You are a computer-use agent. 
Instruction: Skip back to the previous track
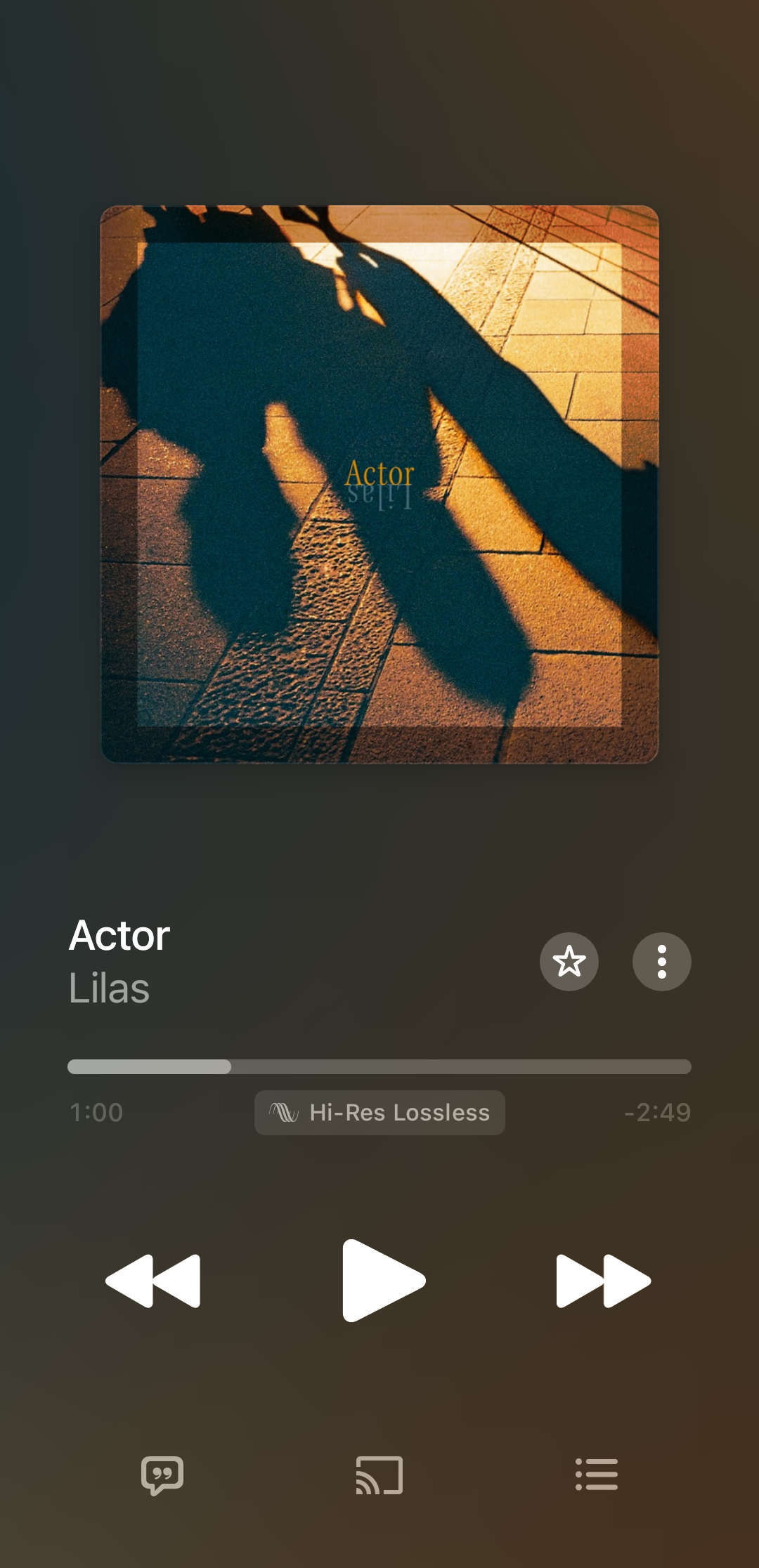pyautogui.click(x=153, y=1281)
